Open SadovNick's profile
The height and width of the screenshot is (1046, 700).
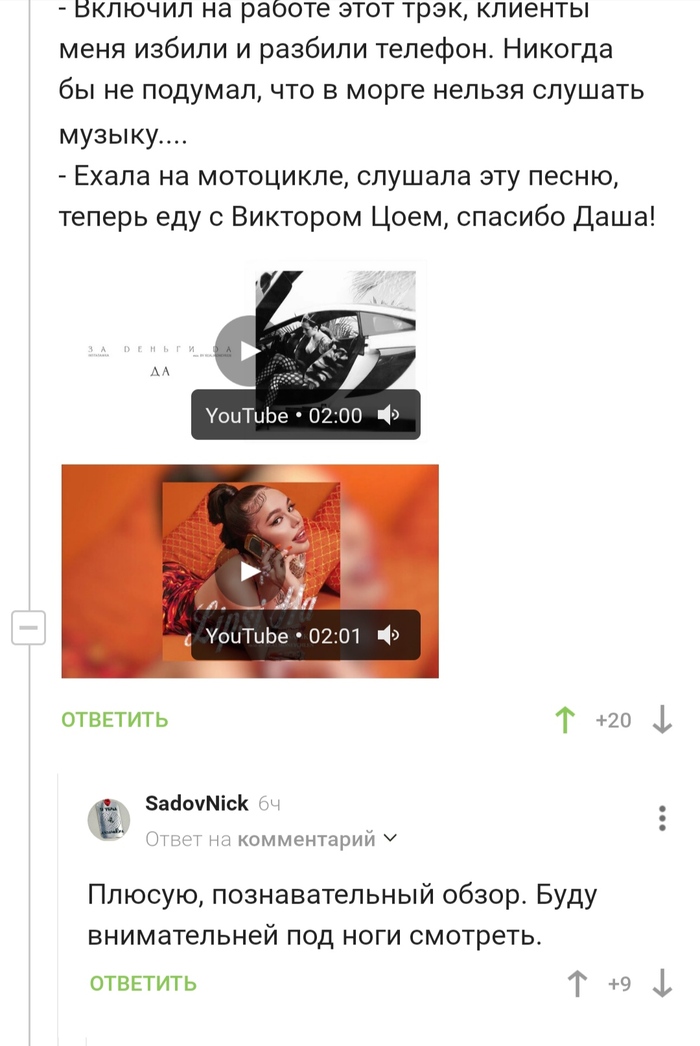click(197, 804)
